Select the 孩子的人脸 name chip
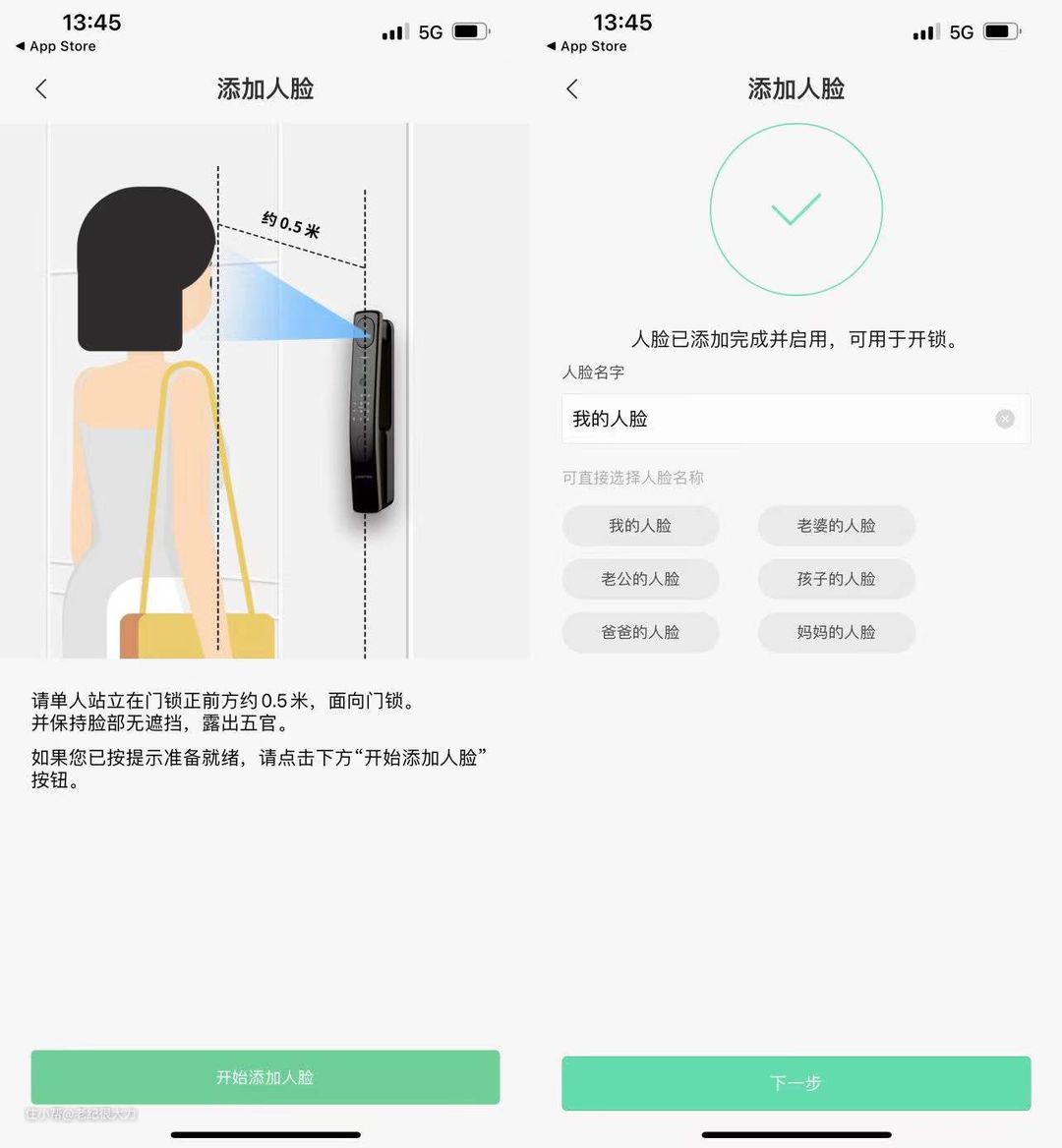Image resolution: width=1062 pixels, height=1148 pixels. pos(836,579)
